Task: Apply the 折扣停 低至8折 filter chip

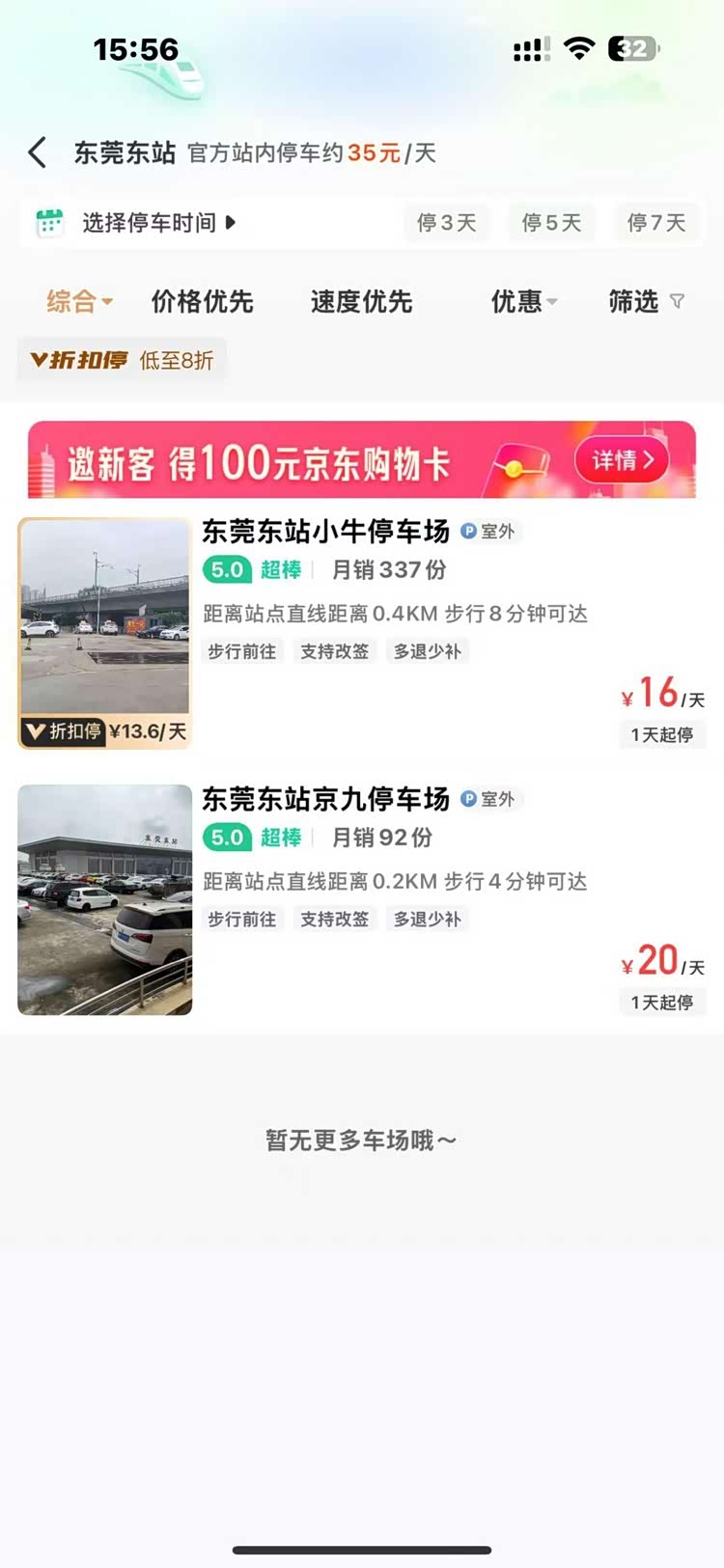Action: pos(122,360)
